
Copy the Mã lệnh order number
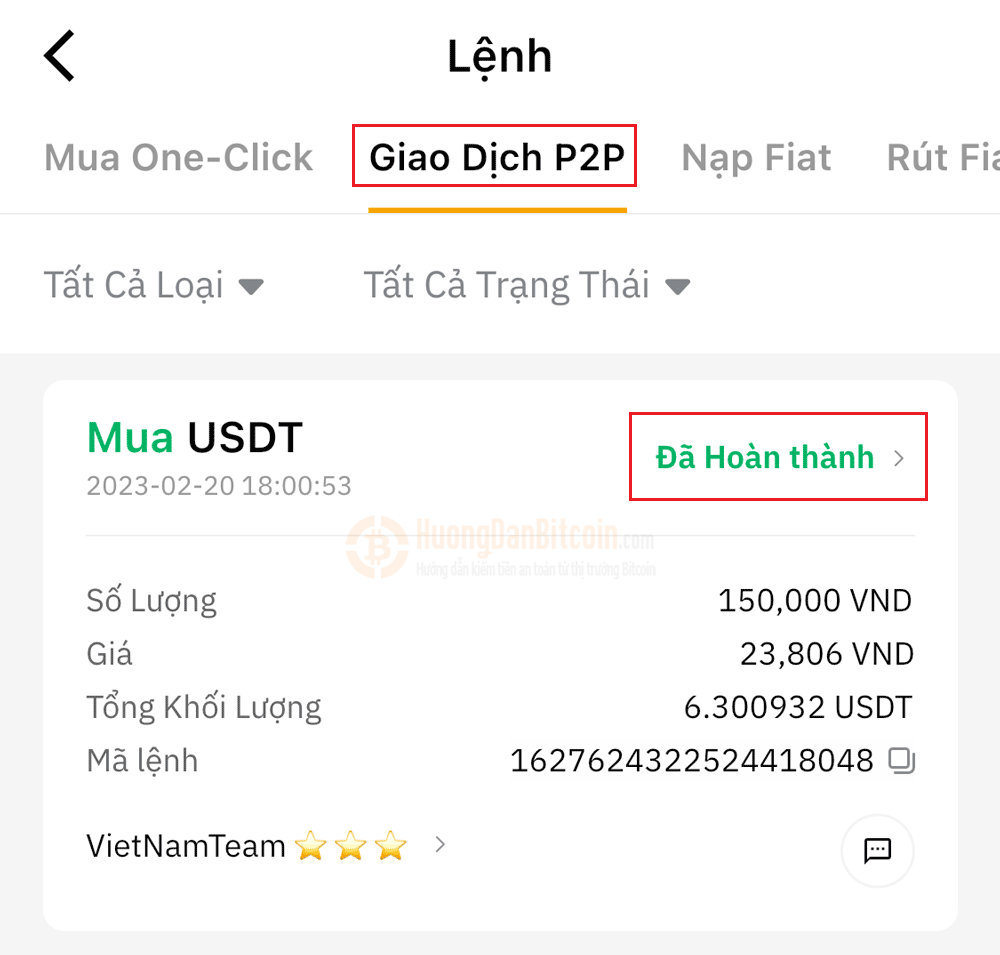tap(902, 761)
